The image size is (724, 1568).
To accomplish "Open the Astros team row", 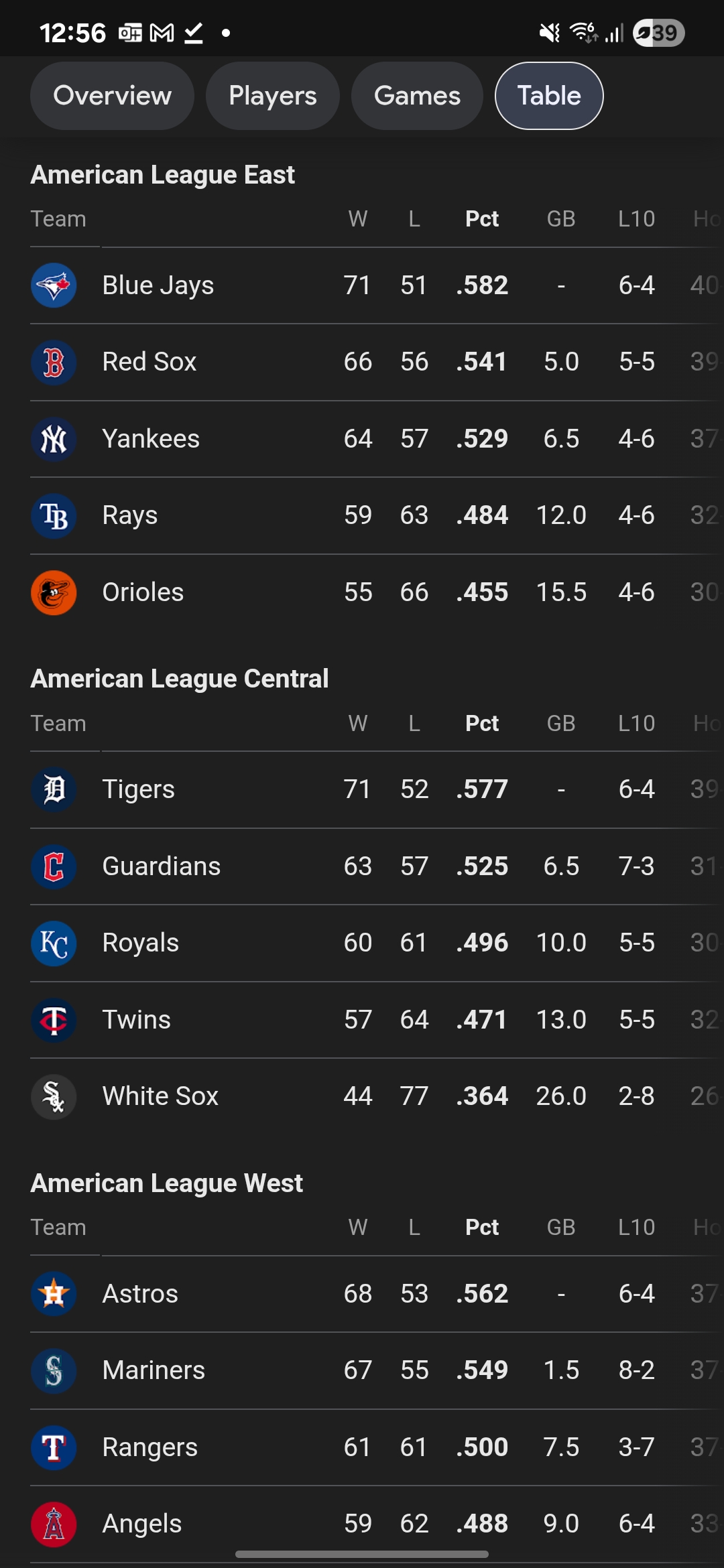I will pyautogui.click(x=377, y=1294).
